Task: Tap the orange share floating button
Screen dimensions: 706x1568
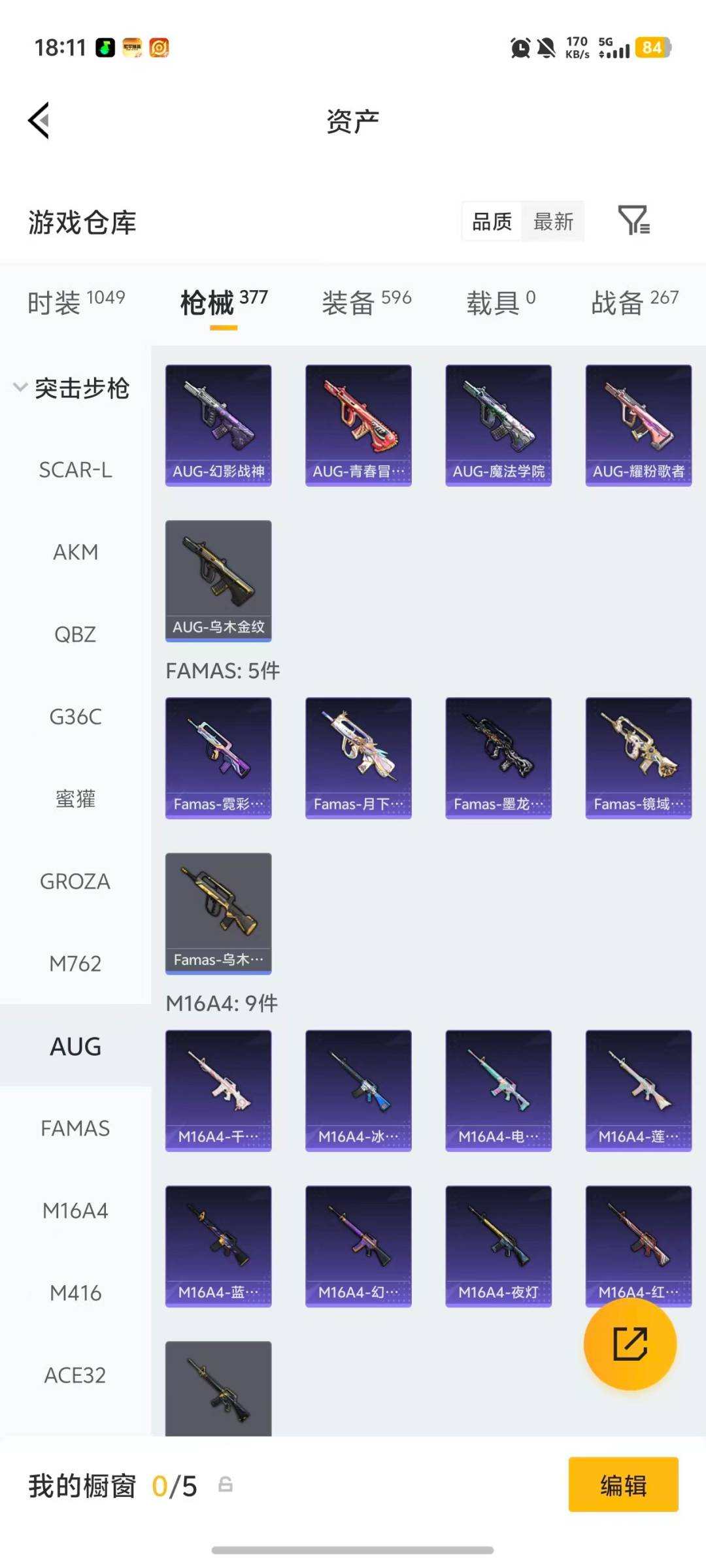Action: click(630, 1344)
